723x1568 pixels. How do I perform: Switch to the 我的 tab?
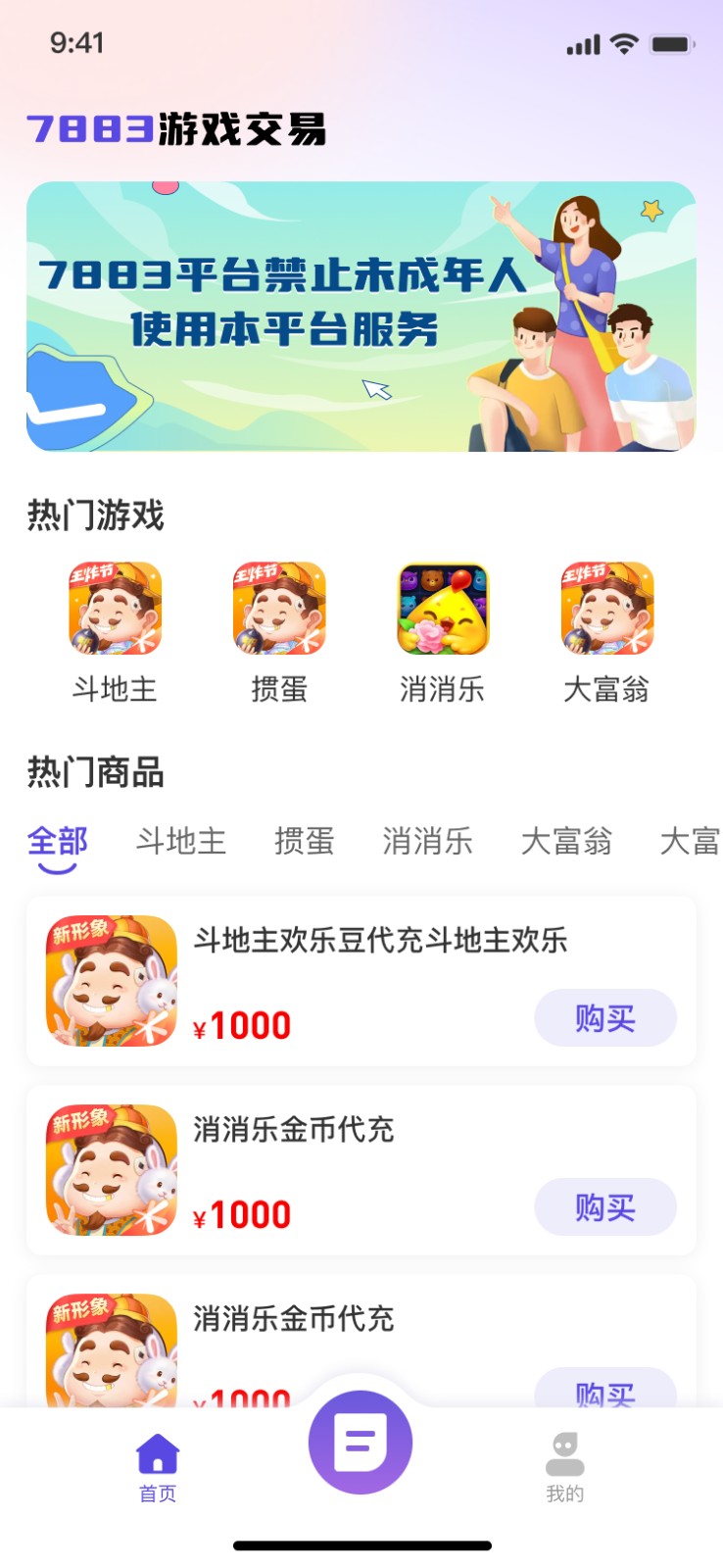coord(564,1466)
